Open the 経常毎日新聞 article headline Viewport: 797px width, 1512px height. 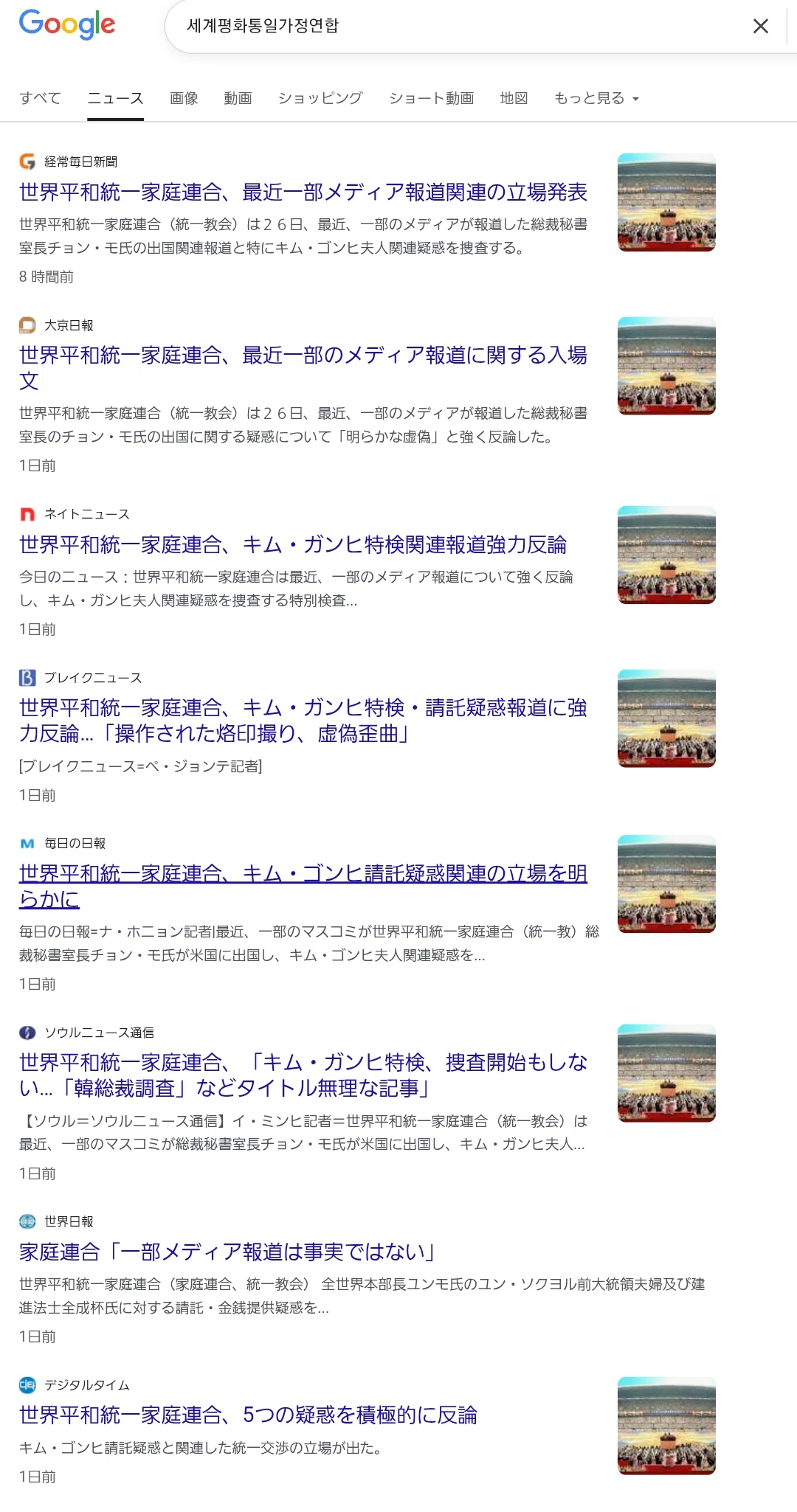click(303, 192)
